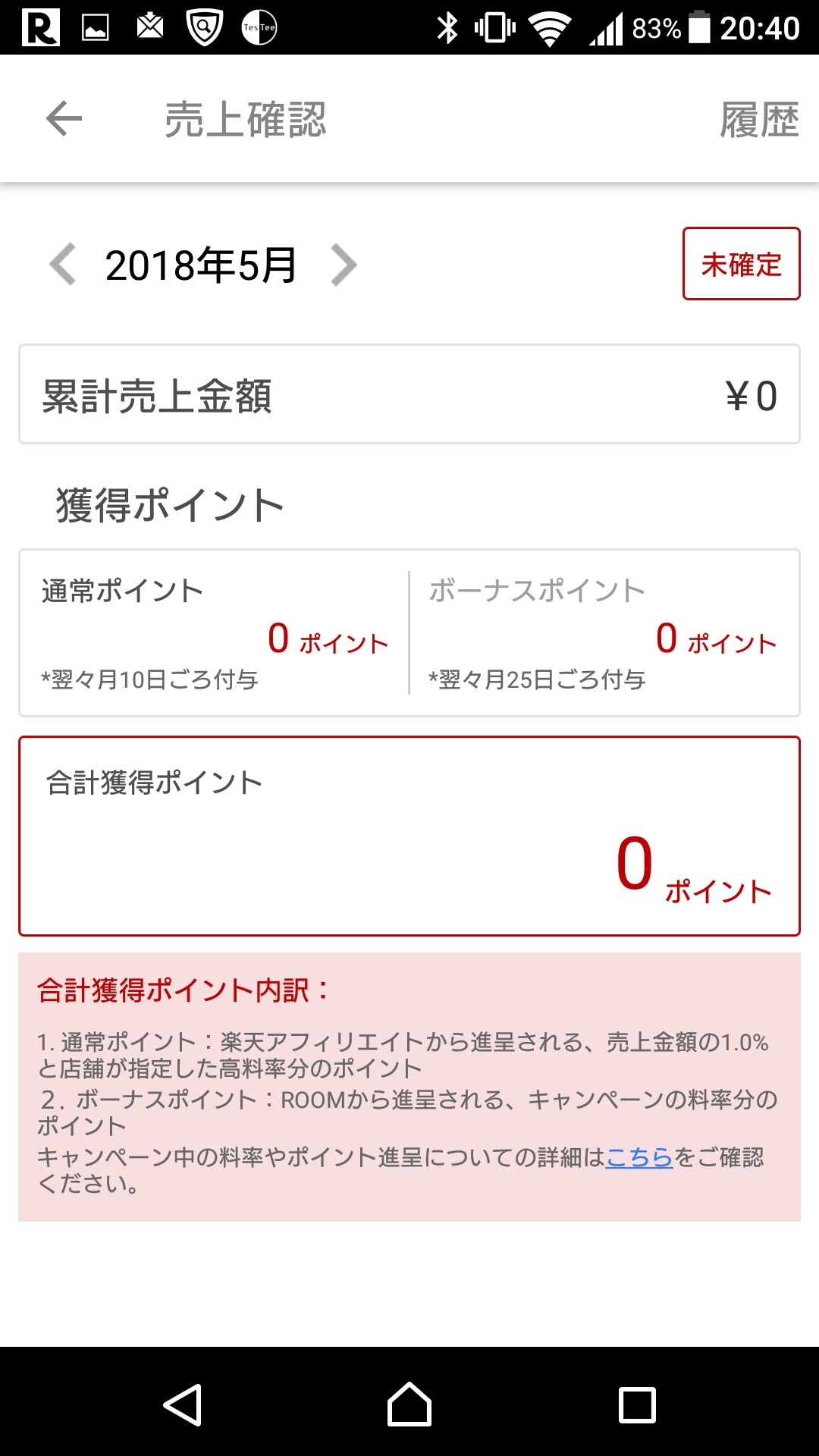Image resolution: width=819 pixels, height=1456 pixels.
Task: Advance to the month after 2018年5月
Action: pyautogui.click(x=344, y=265)
